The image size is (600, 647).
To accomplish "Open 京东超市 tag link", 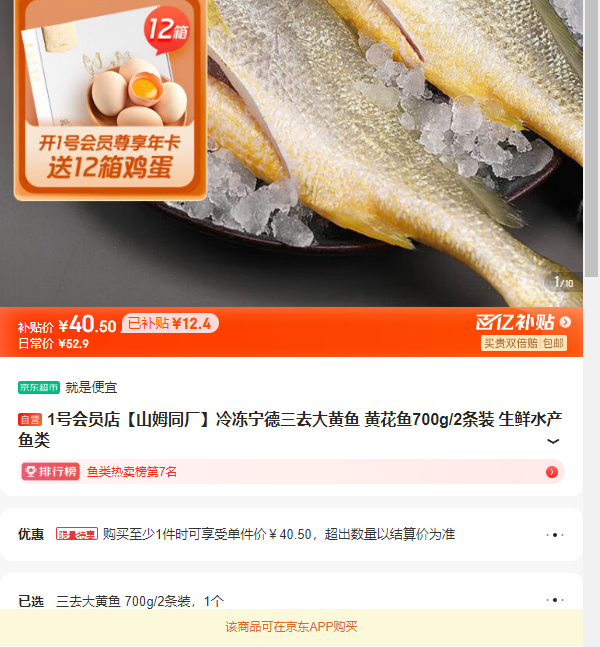I will point(39,388).
